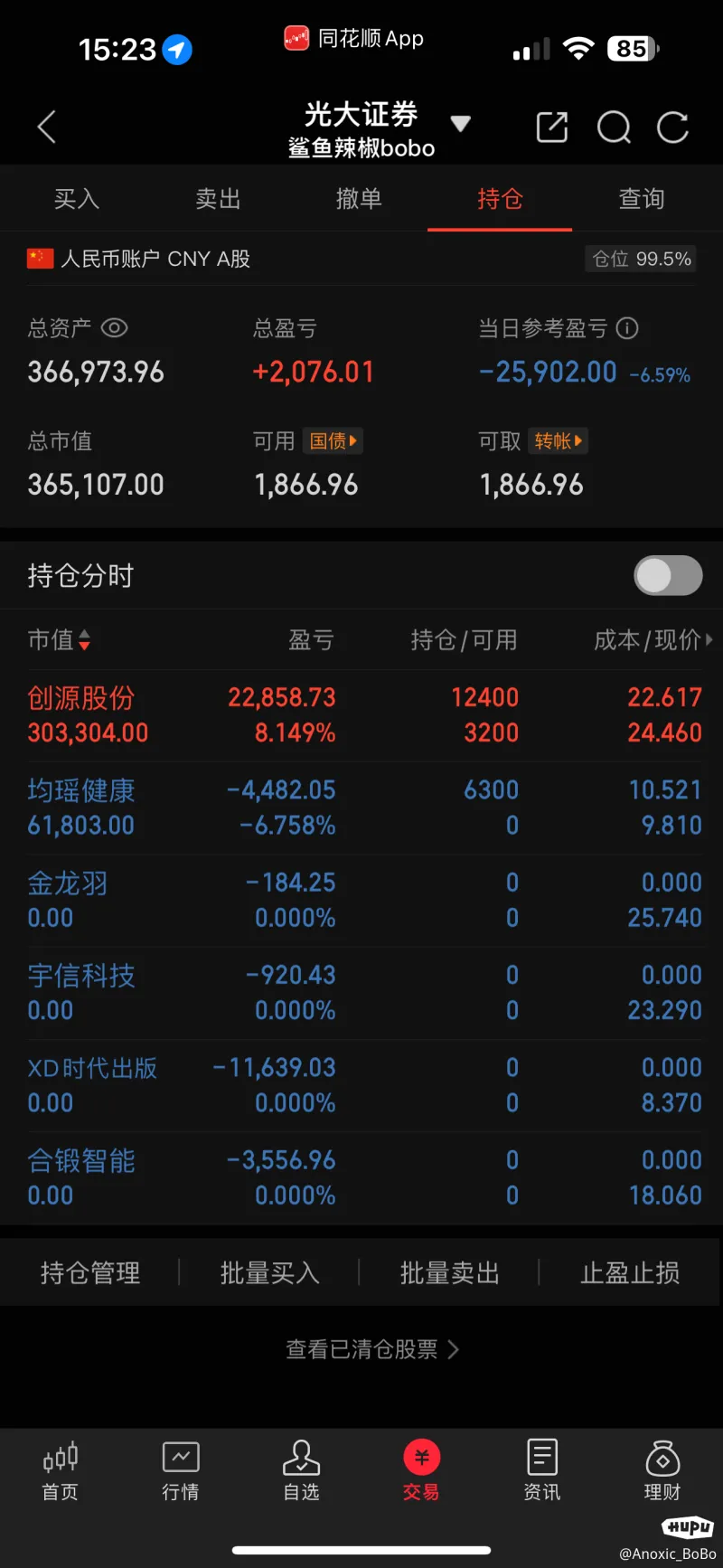This screenshot has height=1568, width=723.
Task: Toggle the 持仓分时 switch
Action: tap(668, 575)
